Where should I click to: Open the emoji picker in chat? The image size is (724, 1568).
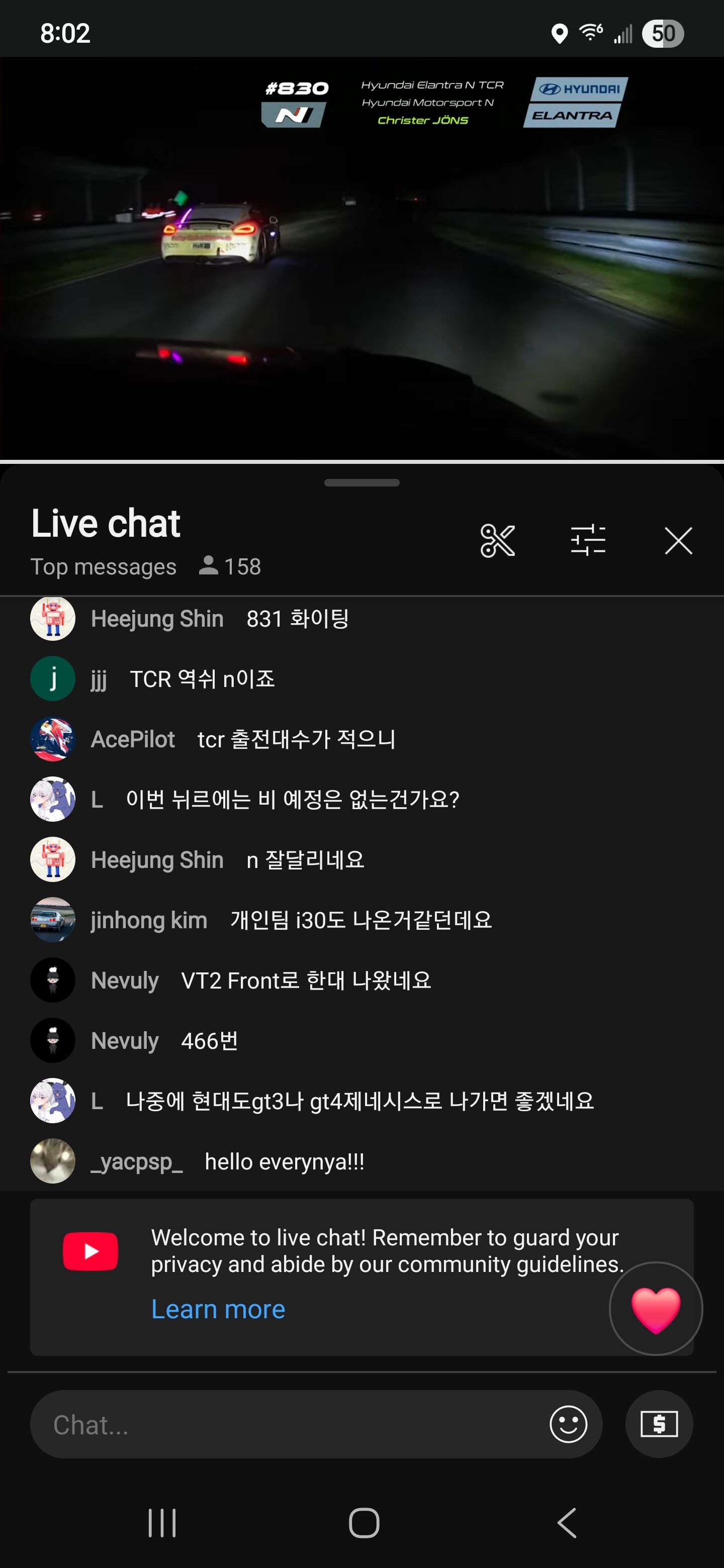point(568,1425)
